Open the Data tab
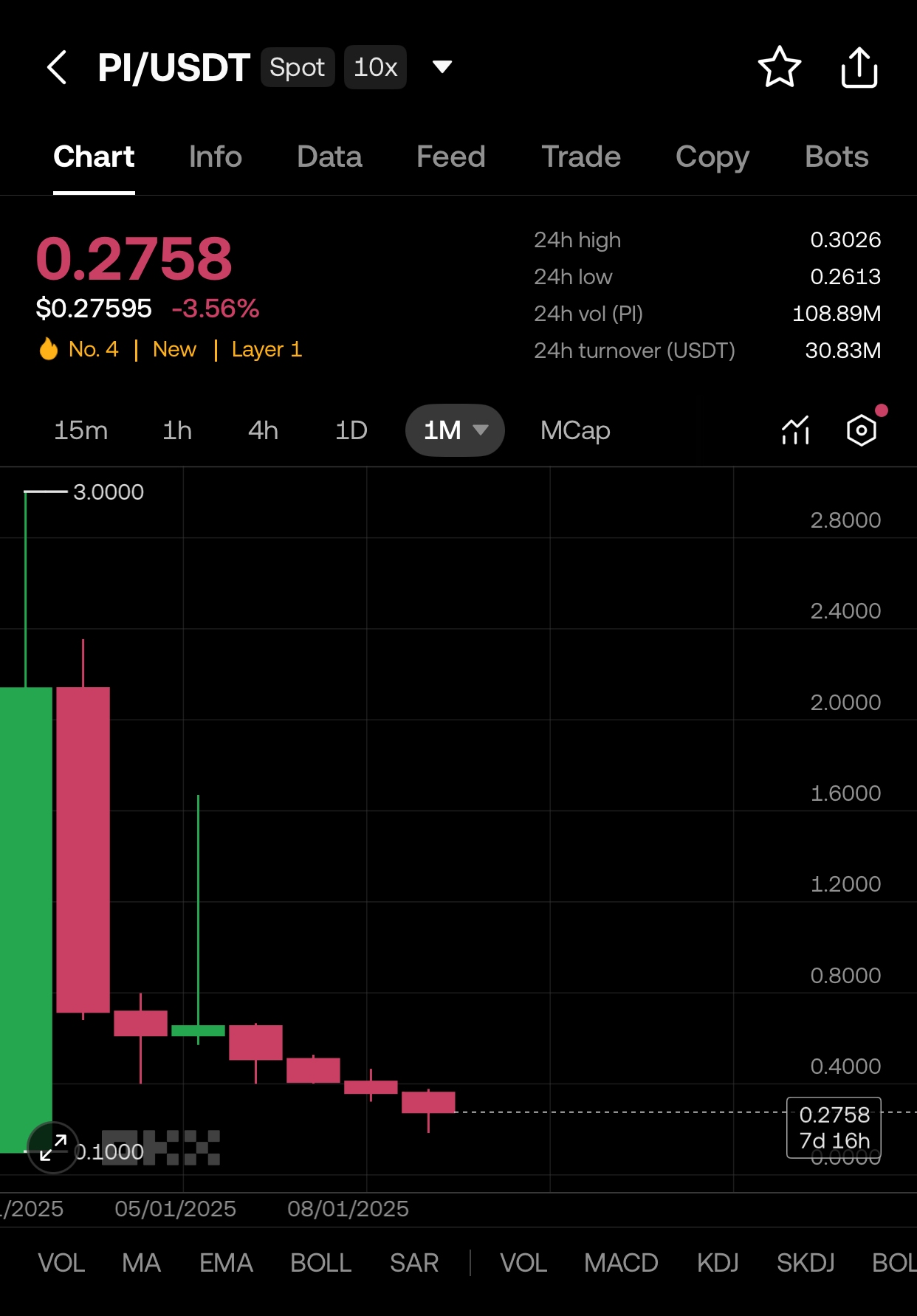The height and width of the screenshot is (1316, 917). click(329, 156)
